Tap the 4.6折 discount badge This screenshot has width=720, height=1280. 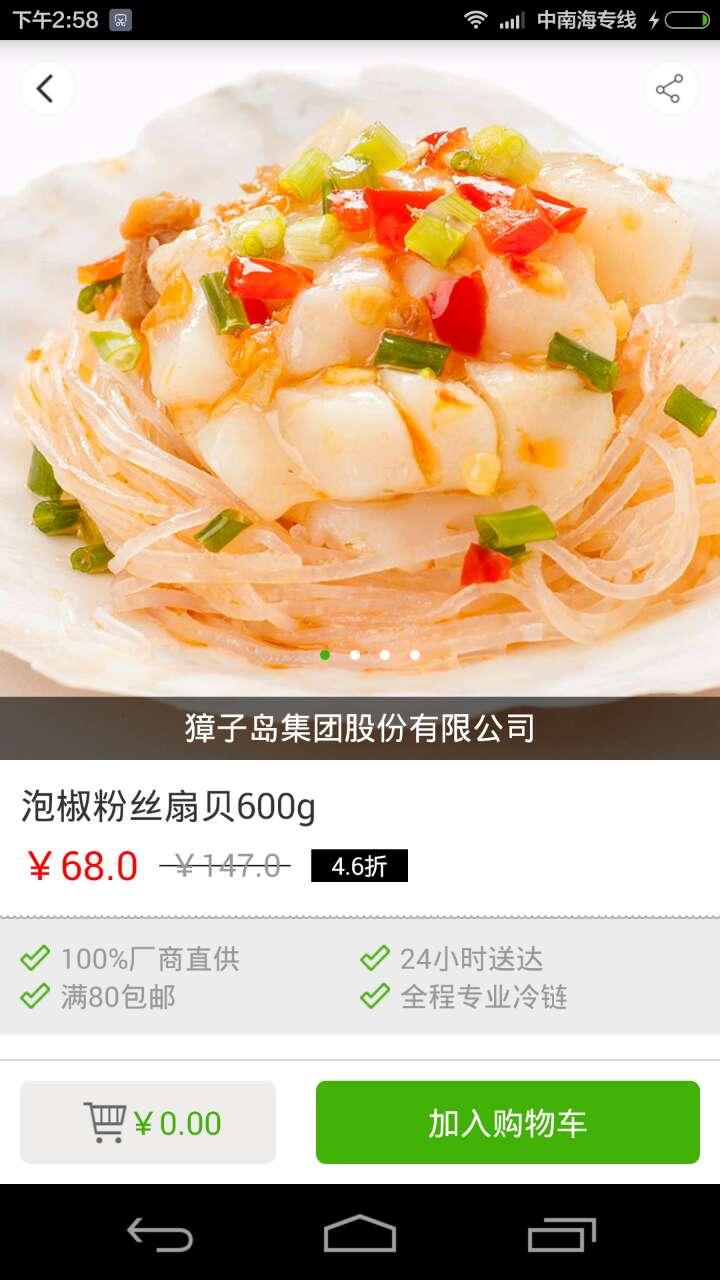(x=358, y=864)
